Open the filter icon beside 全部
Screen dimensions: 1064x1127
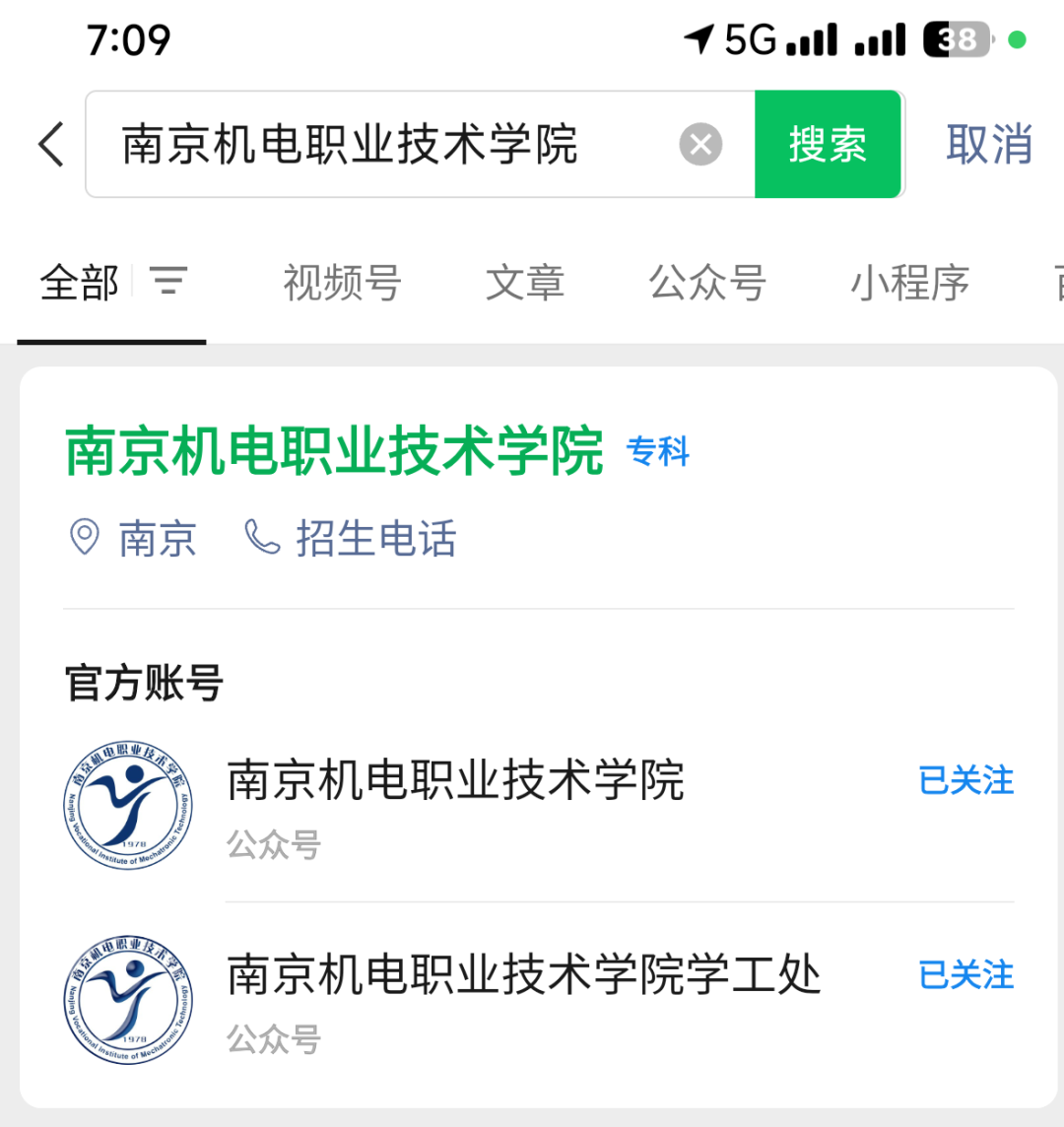click(x=168, y=283)
